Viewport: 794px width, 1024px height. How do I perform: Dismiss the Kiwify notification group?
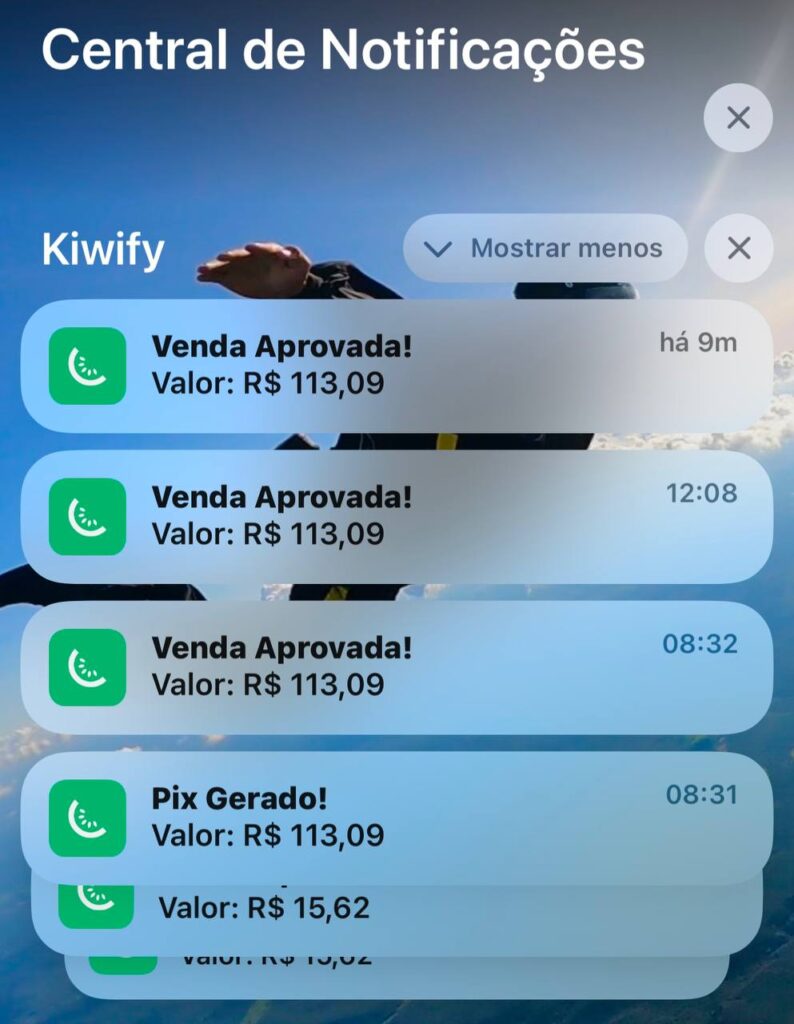738,248
